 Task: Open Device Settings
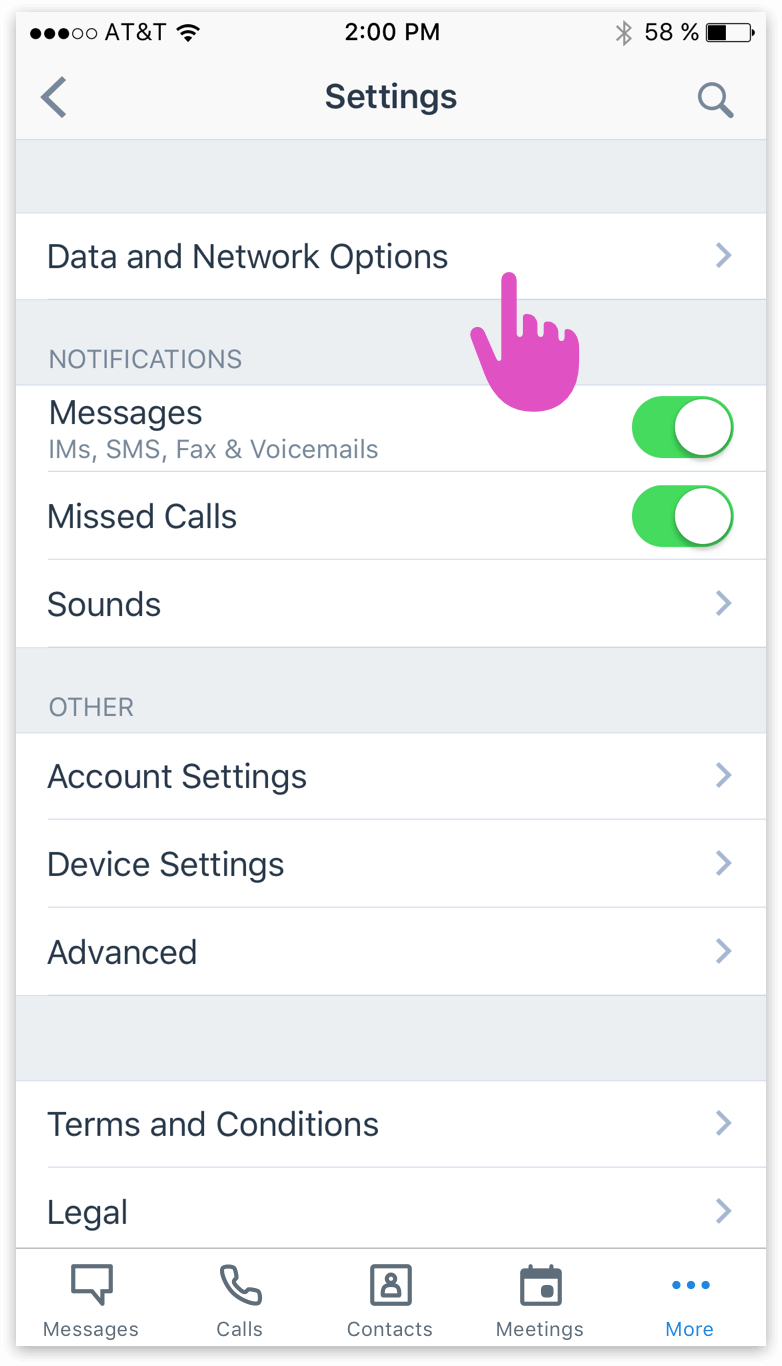coord(390,864)
